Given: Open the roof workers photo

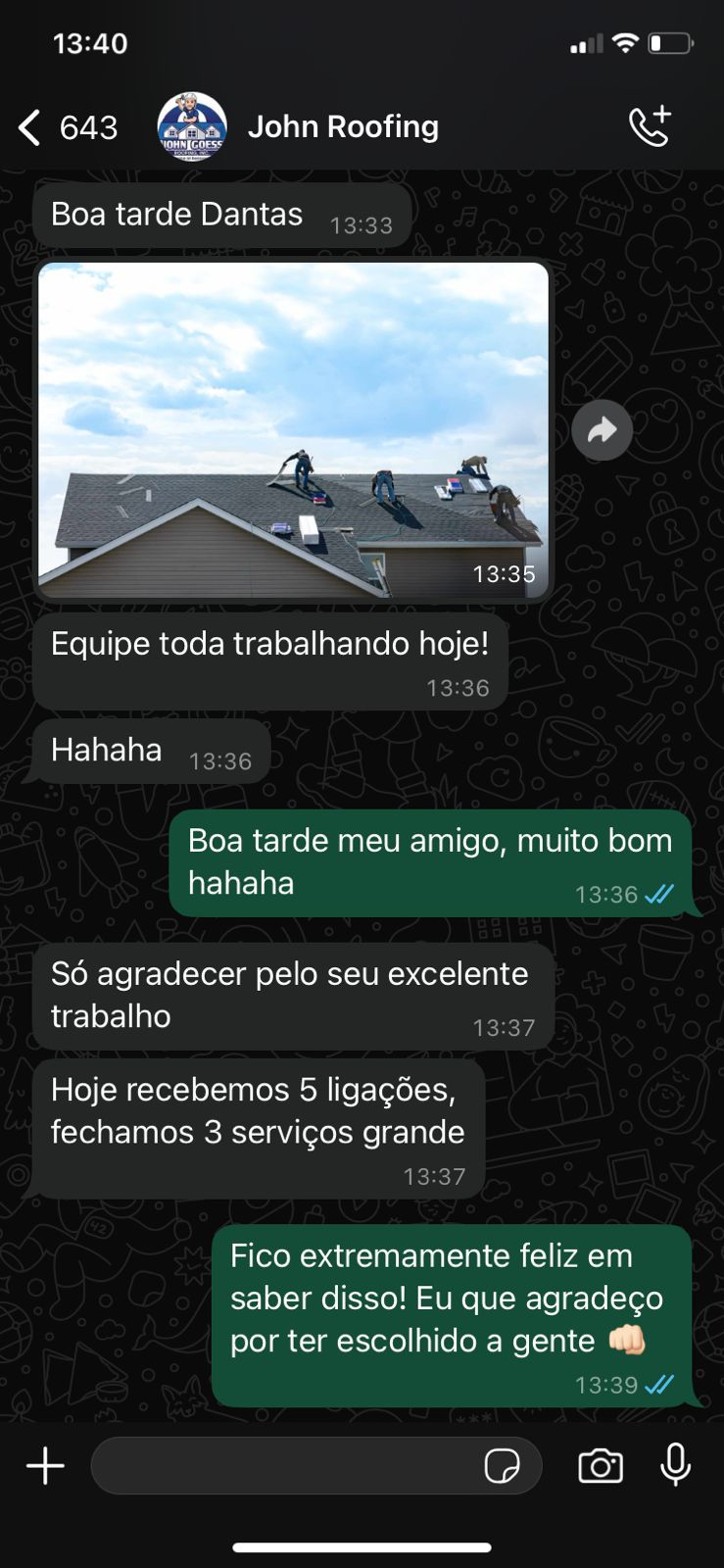Looking at the screenshot, I should [293, 429].
